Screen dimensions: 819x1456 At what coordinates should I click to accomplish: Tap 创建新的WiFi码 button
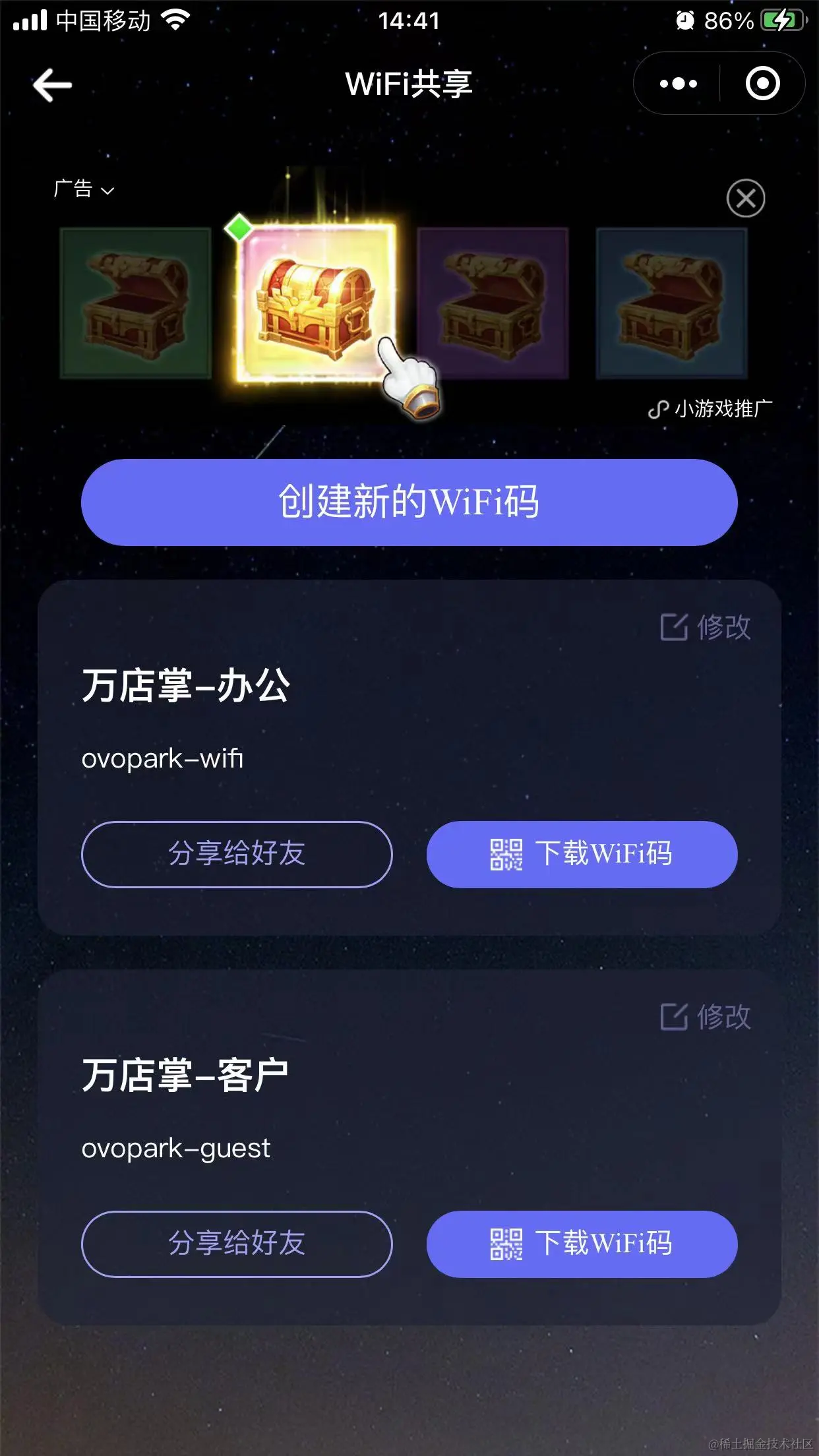point(409,502)
